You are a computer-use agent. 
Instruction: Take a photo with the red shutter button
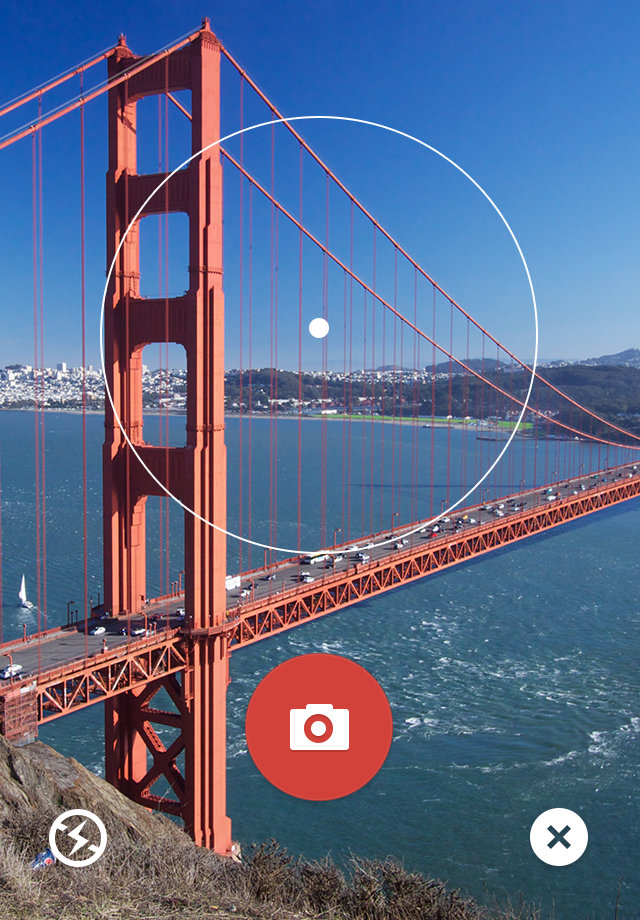point(319,727)
